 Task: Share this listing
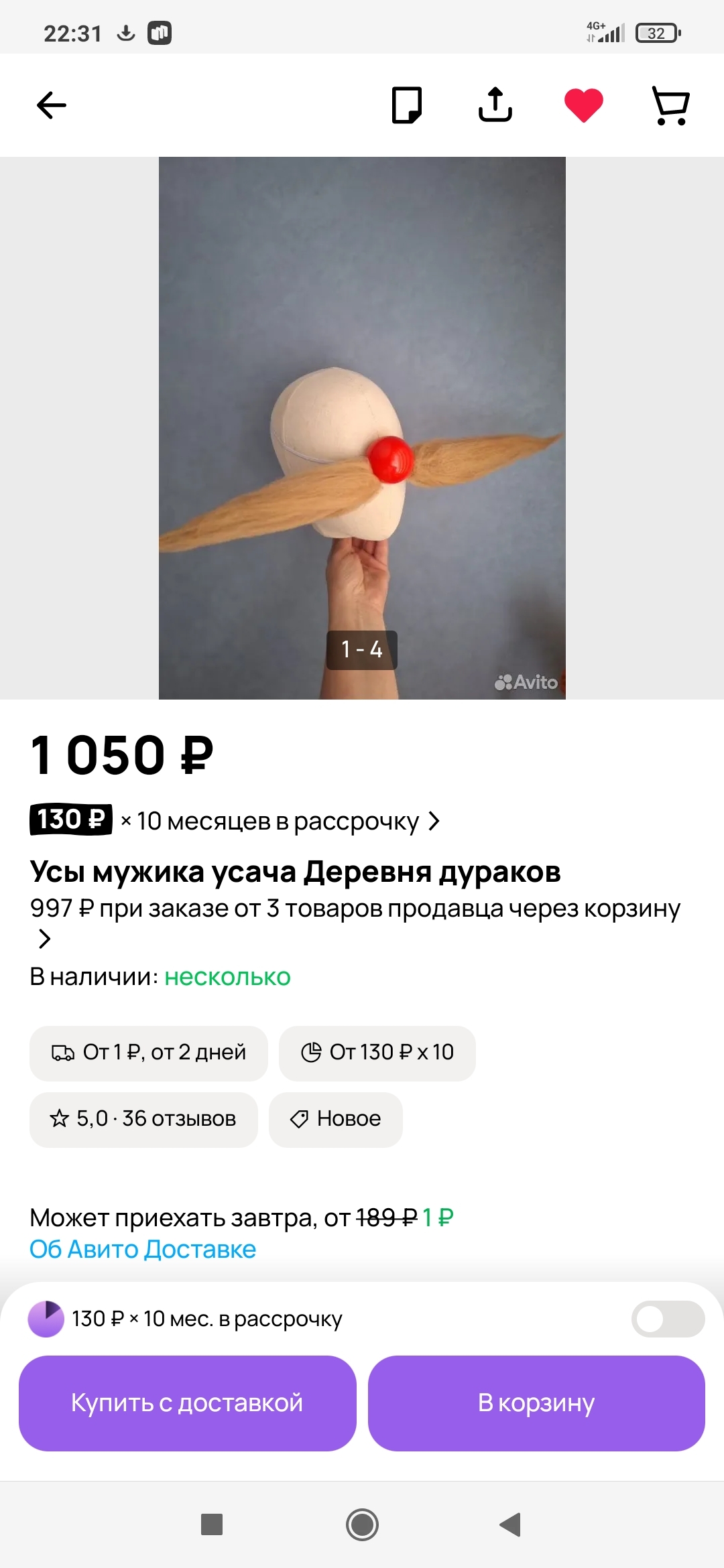(495, 105)
